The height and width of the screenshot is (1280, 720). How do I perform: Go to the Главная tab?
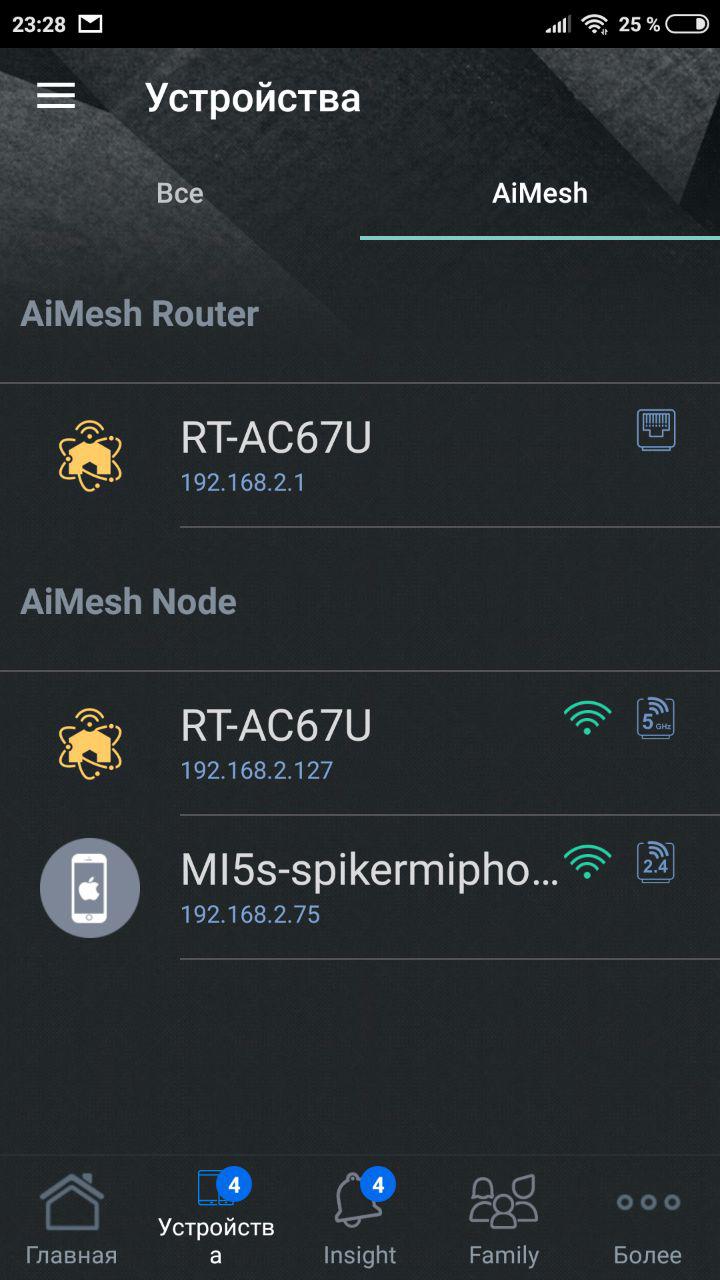pos(71,1218)
